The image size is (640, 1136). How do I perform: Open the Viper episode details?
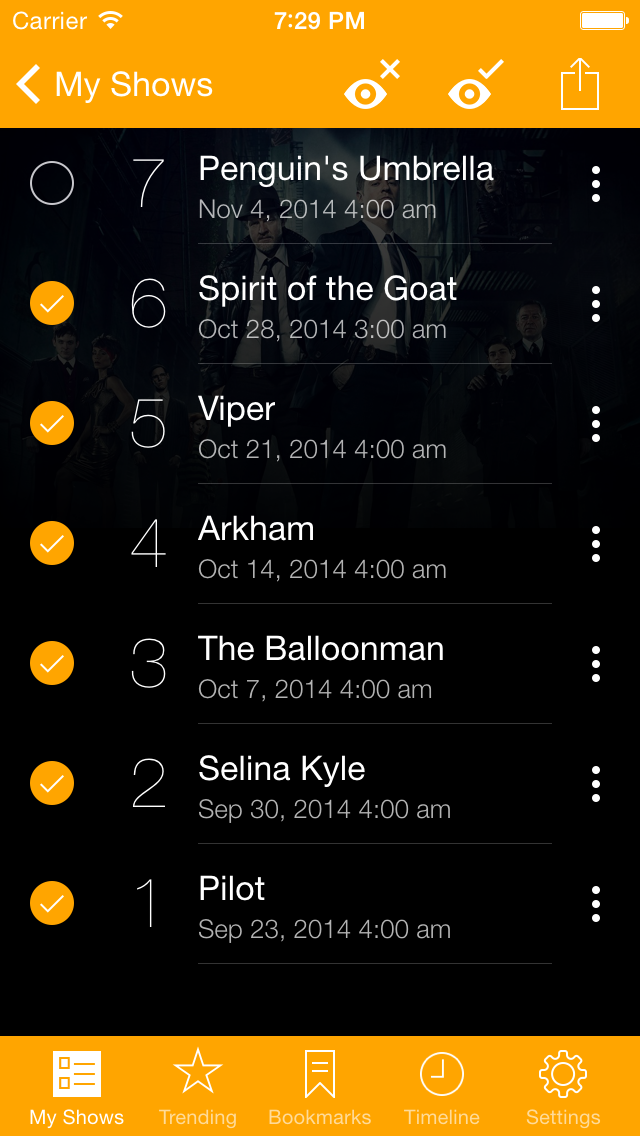322,426
